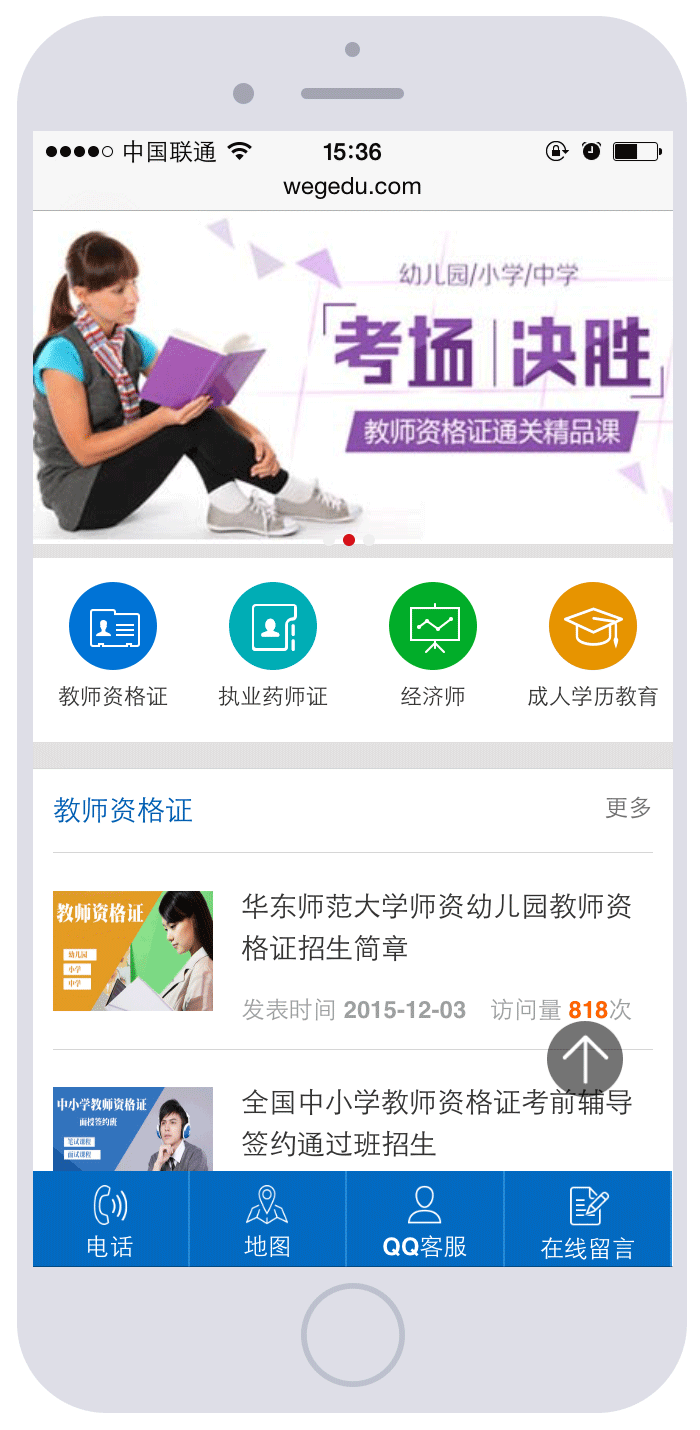The image size is (700, 1430).
Task: Open the 考场决胜 teacher course banner
Action: [352, 375]
